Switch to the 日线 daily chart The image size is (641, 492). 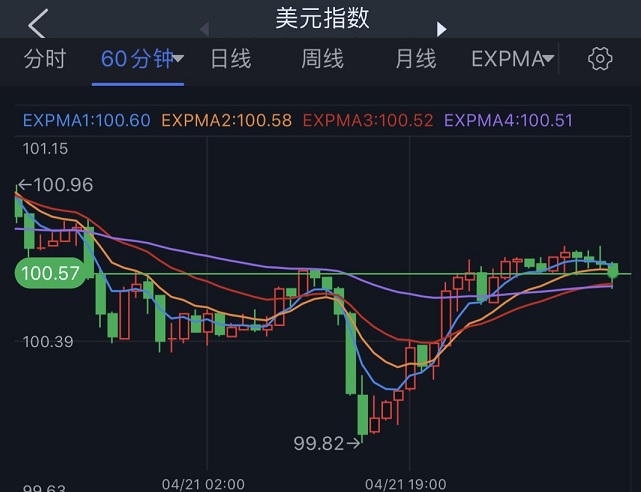click(x=230, y=59)
